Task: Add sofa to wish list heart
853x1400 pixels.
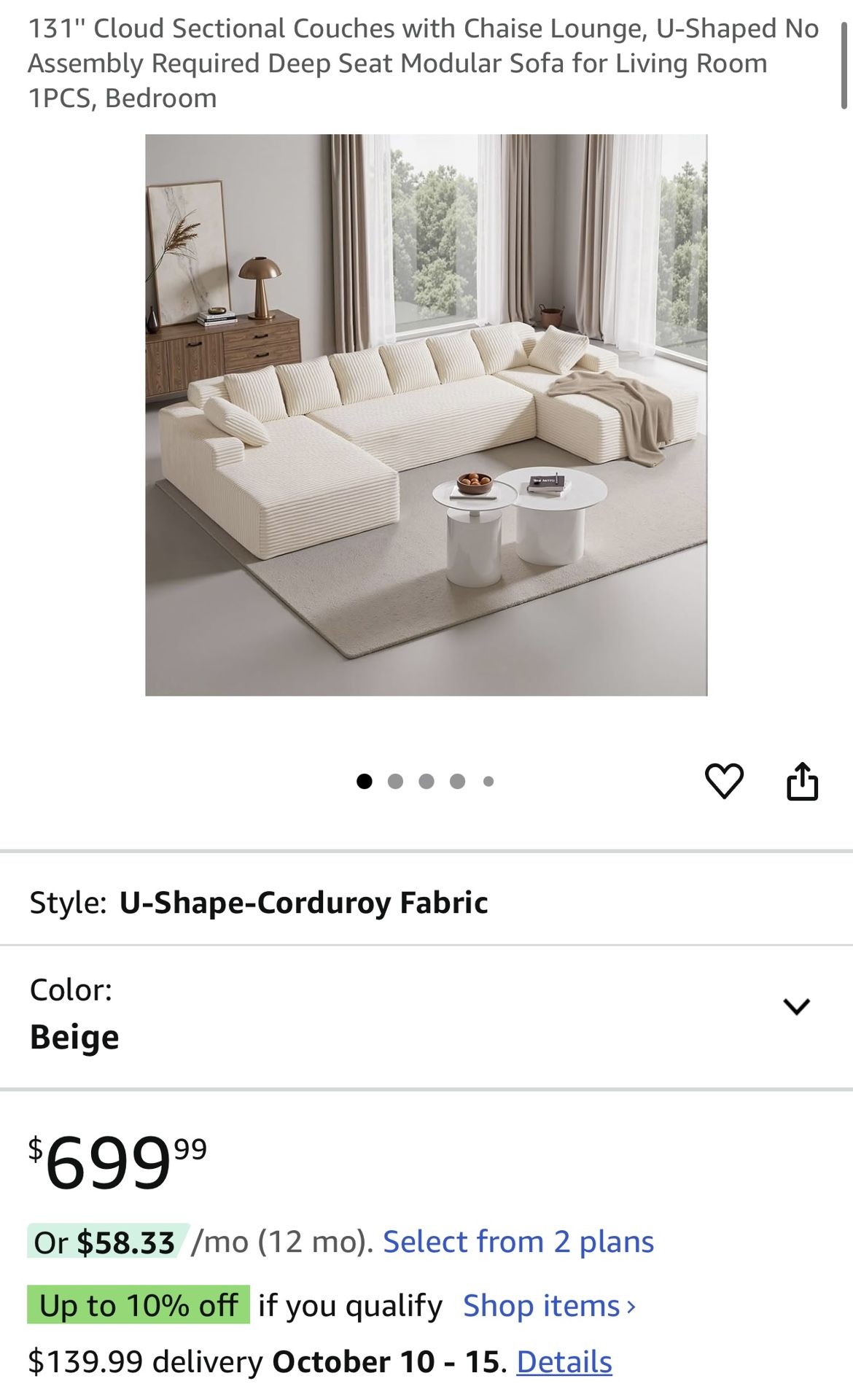Action: click(x=724, y=781)
